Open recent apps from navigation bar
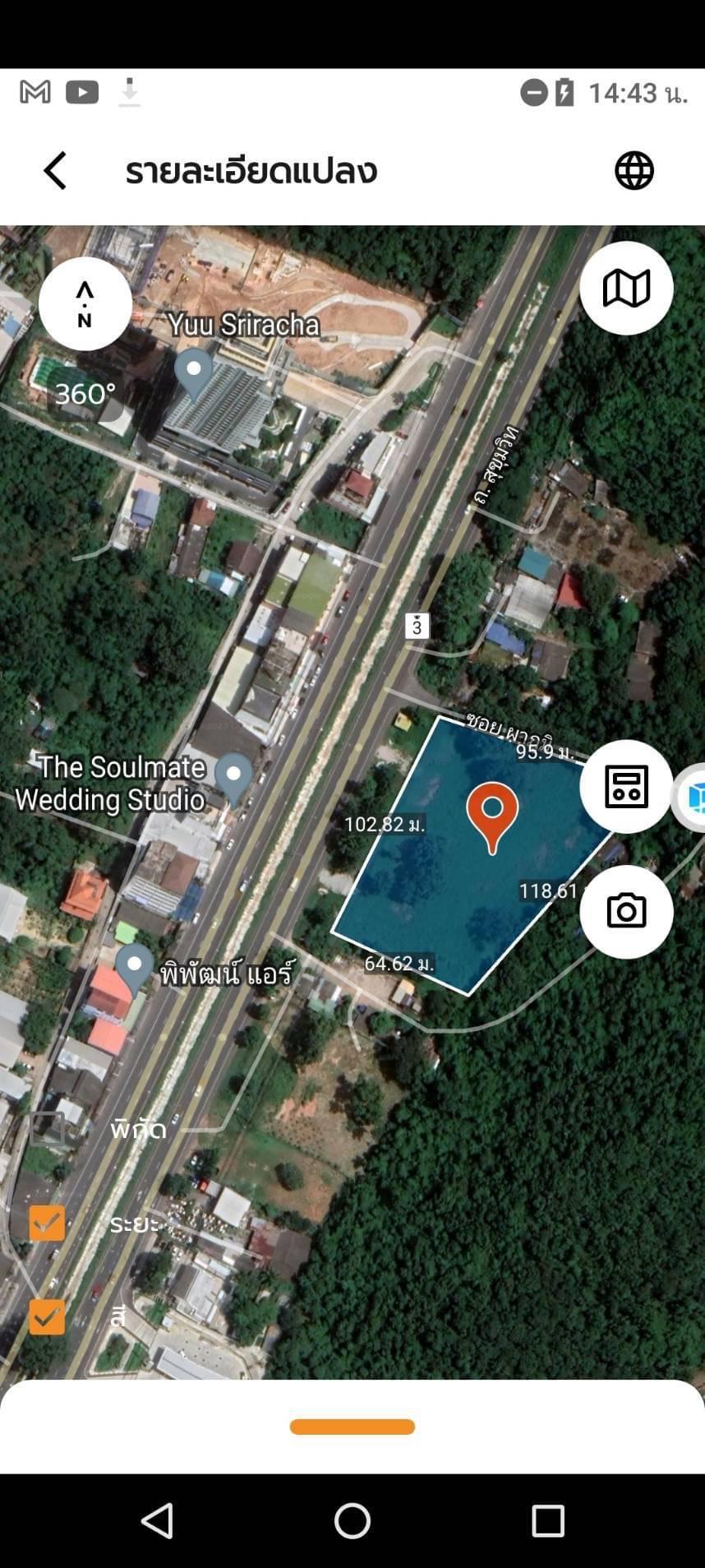The image size is (705, 1568). coord(547,1520)
